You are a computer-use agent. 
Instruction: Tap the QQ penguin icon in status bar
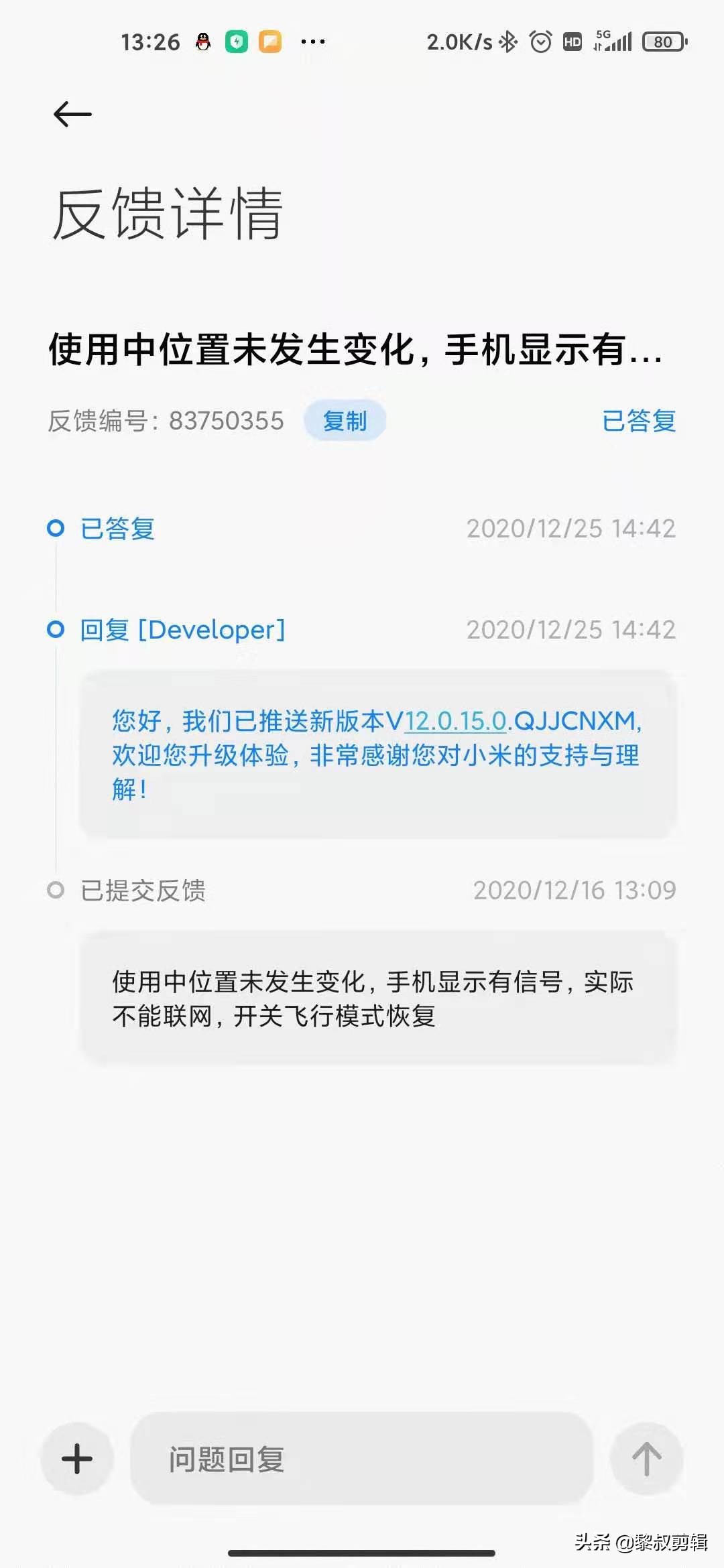point(202,40)
